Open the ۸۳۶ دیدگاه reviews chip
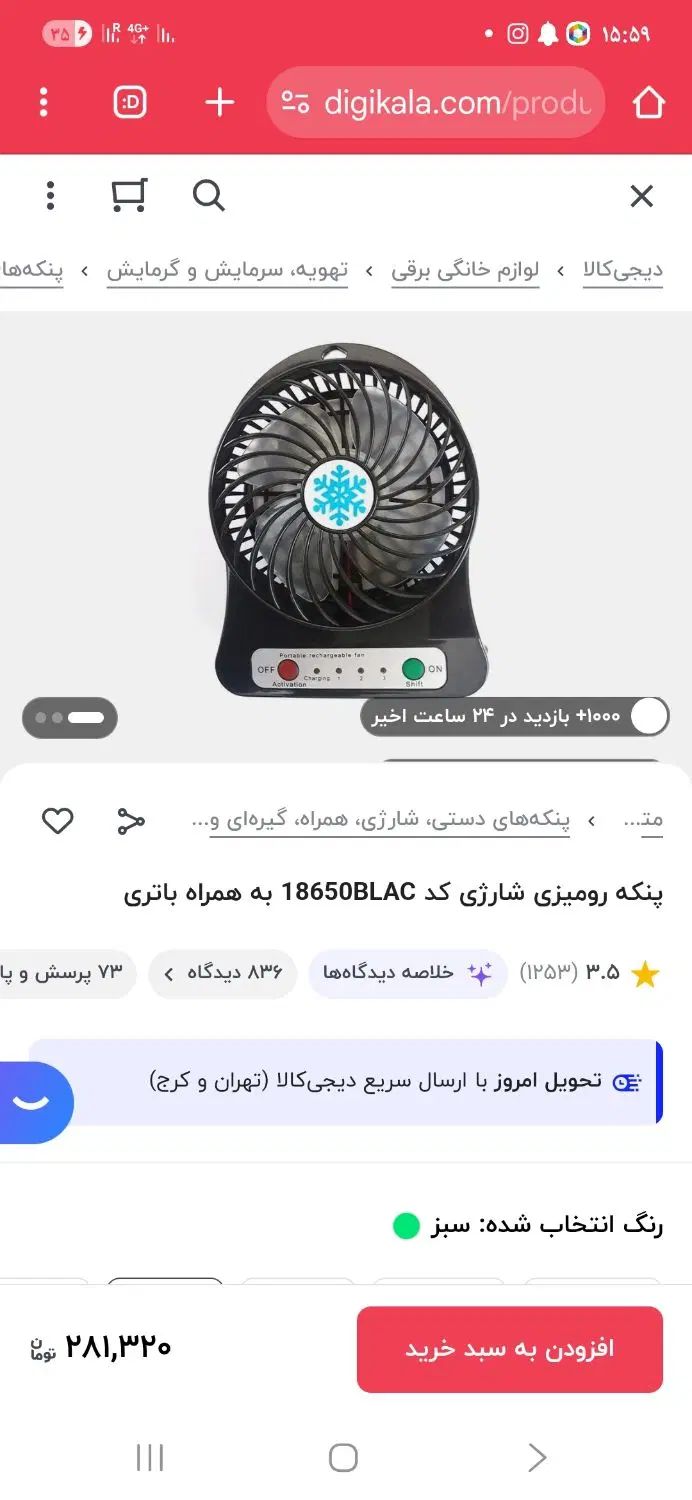The height and width of the screenshot is (1500, 692). pos(223,973)
